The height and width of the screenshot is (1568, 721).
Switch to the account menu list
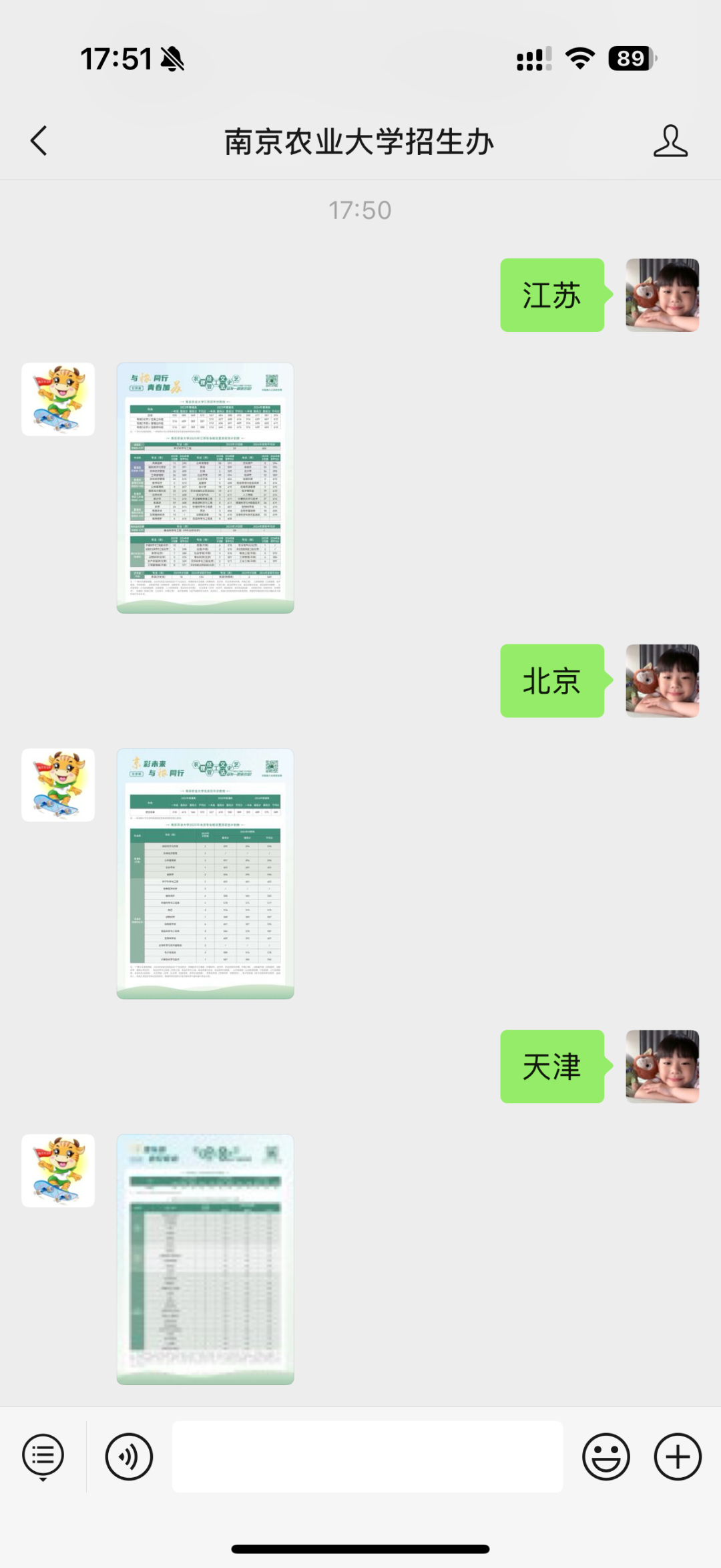(x=43, y=1456)
